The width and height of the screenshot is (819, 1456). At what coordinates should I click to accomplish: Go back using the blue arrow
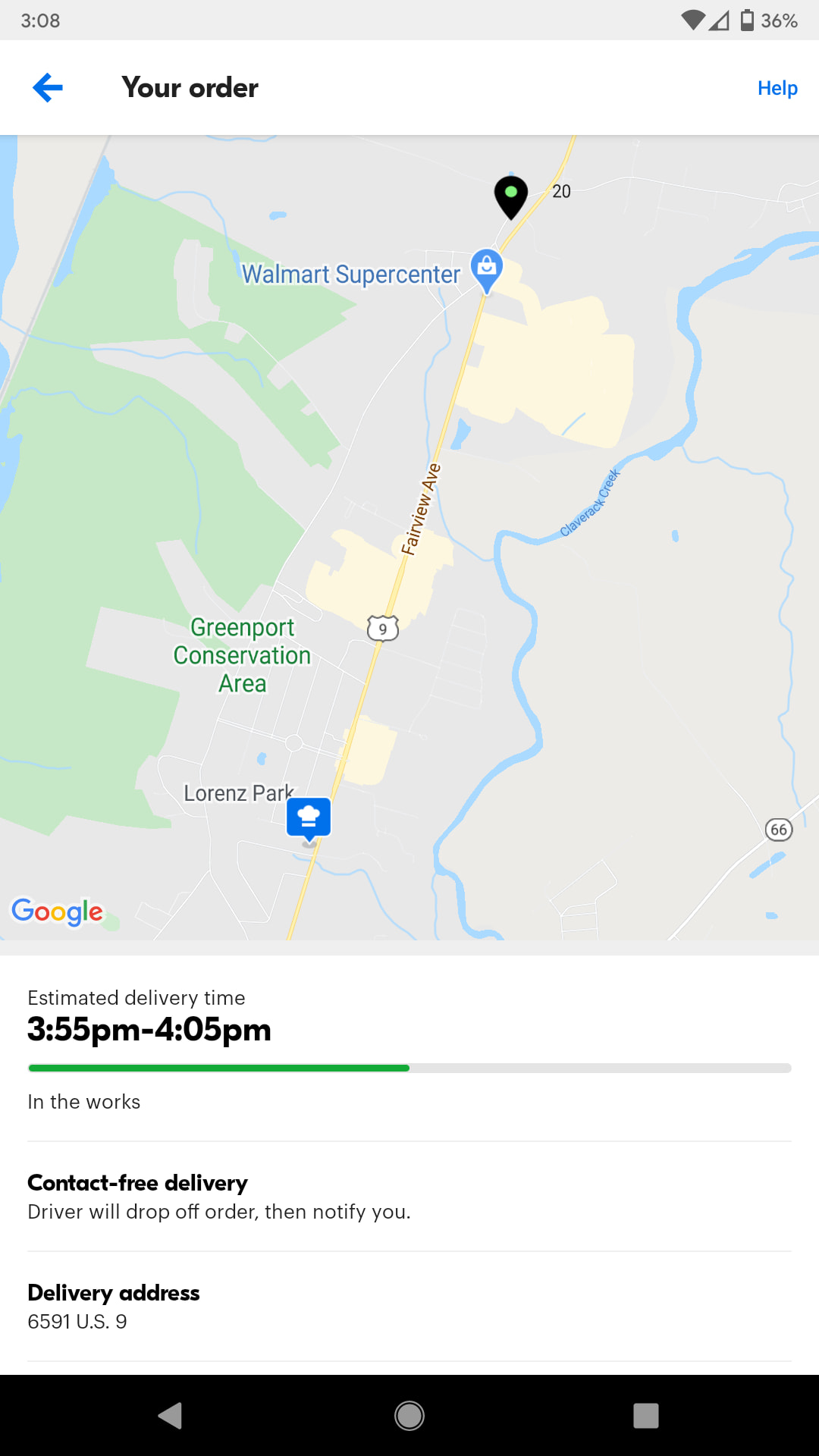(x=48, y=88)
